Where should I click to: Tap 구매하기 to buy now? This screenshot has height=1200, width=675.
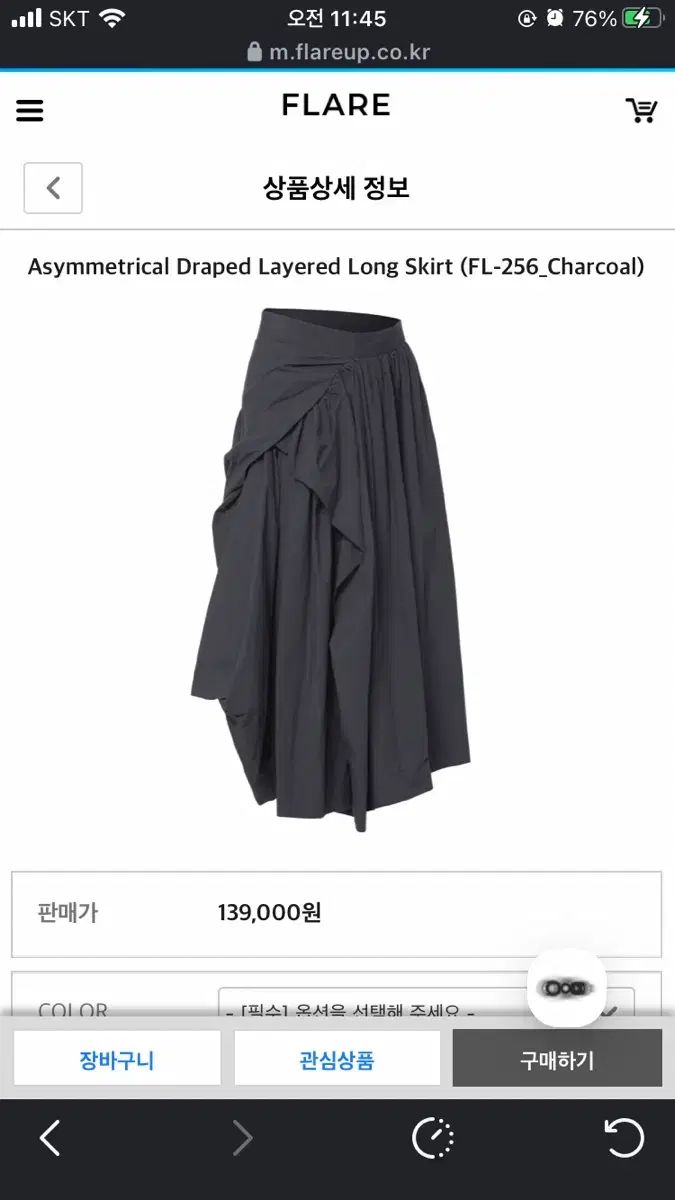point(557,1059)
